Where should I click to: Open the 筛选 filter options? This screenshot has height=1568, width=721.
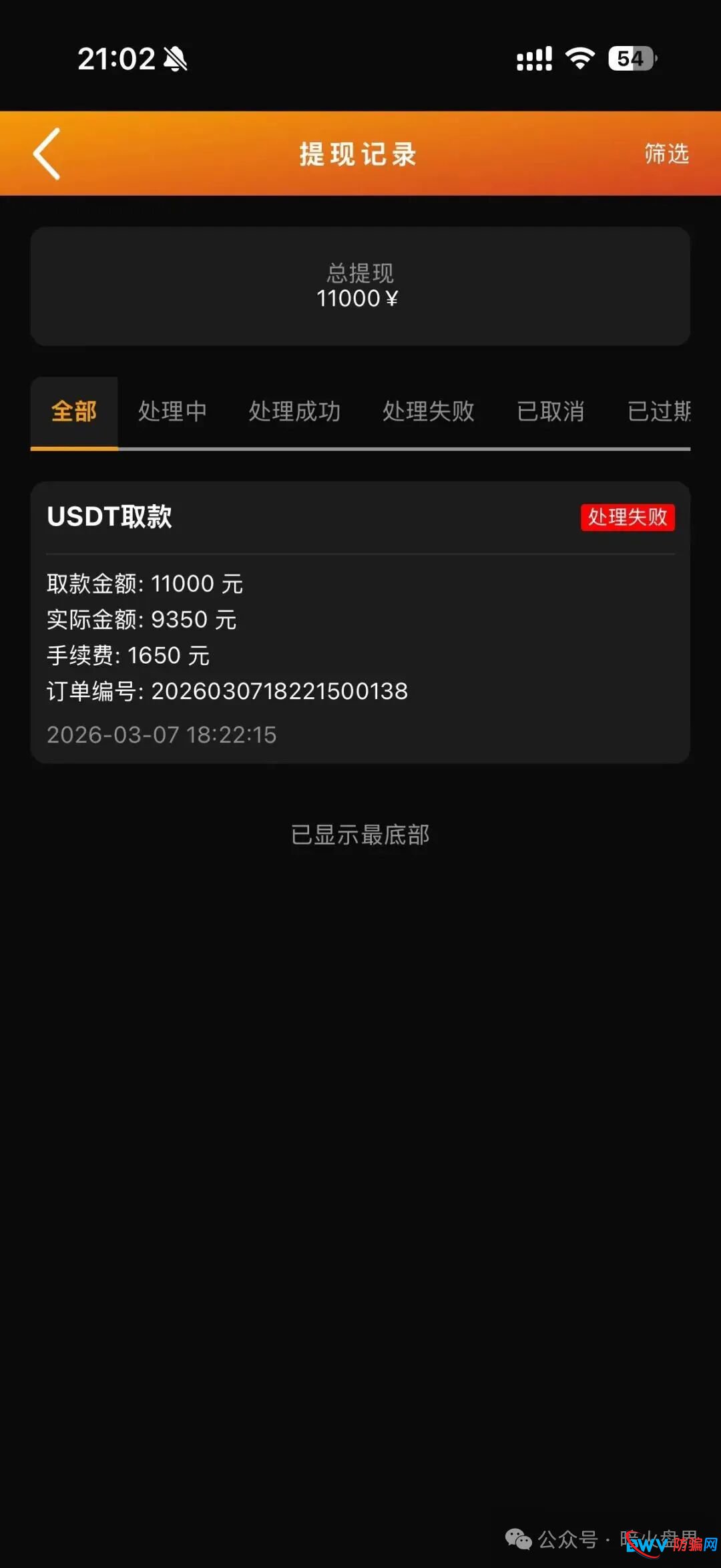(666, 154)
